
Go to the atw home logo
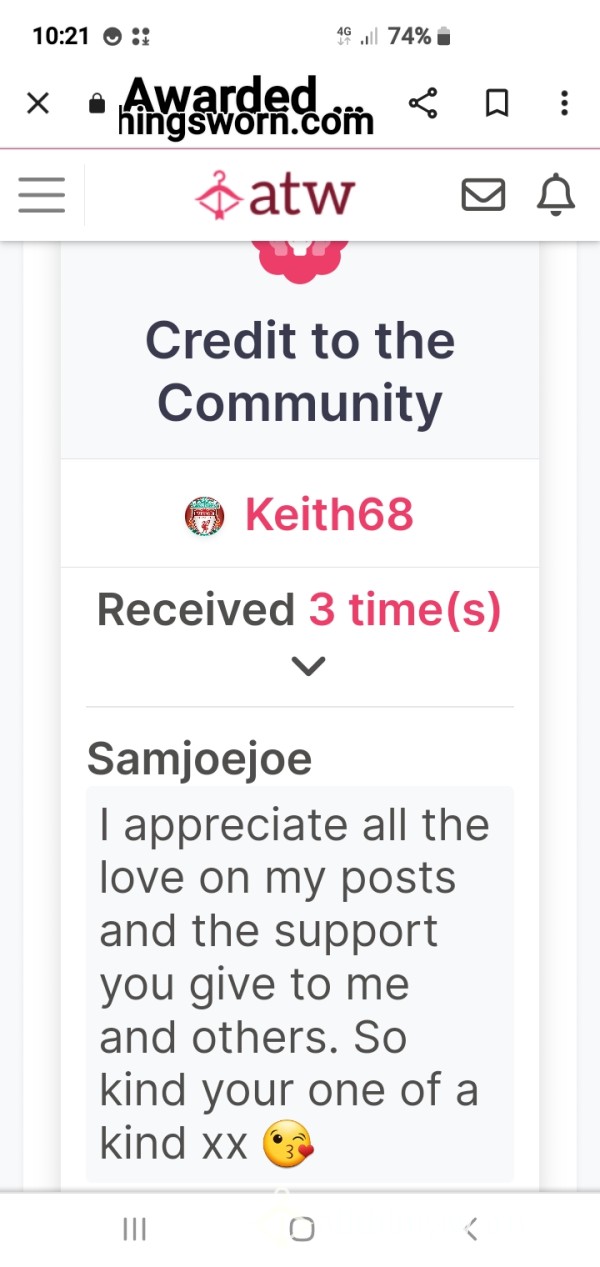click(x=275, y=195)
